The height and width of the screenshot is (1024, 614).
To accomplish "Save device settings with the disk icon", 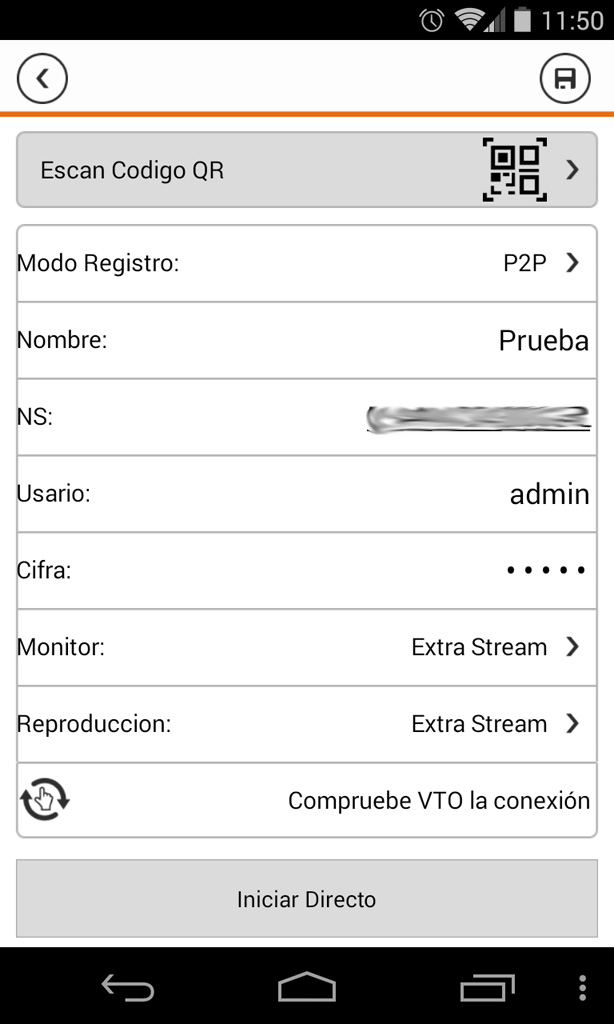I will click(x=565, y=78).
